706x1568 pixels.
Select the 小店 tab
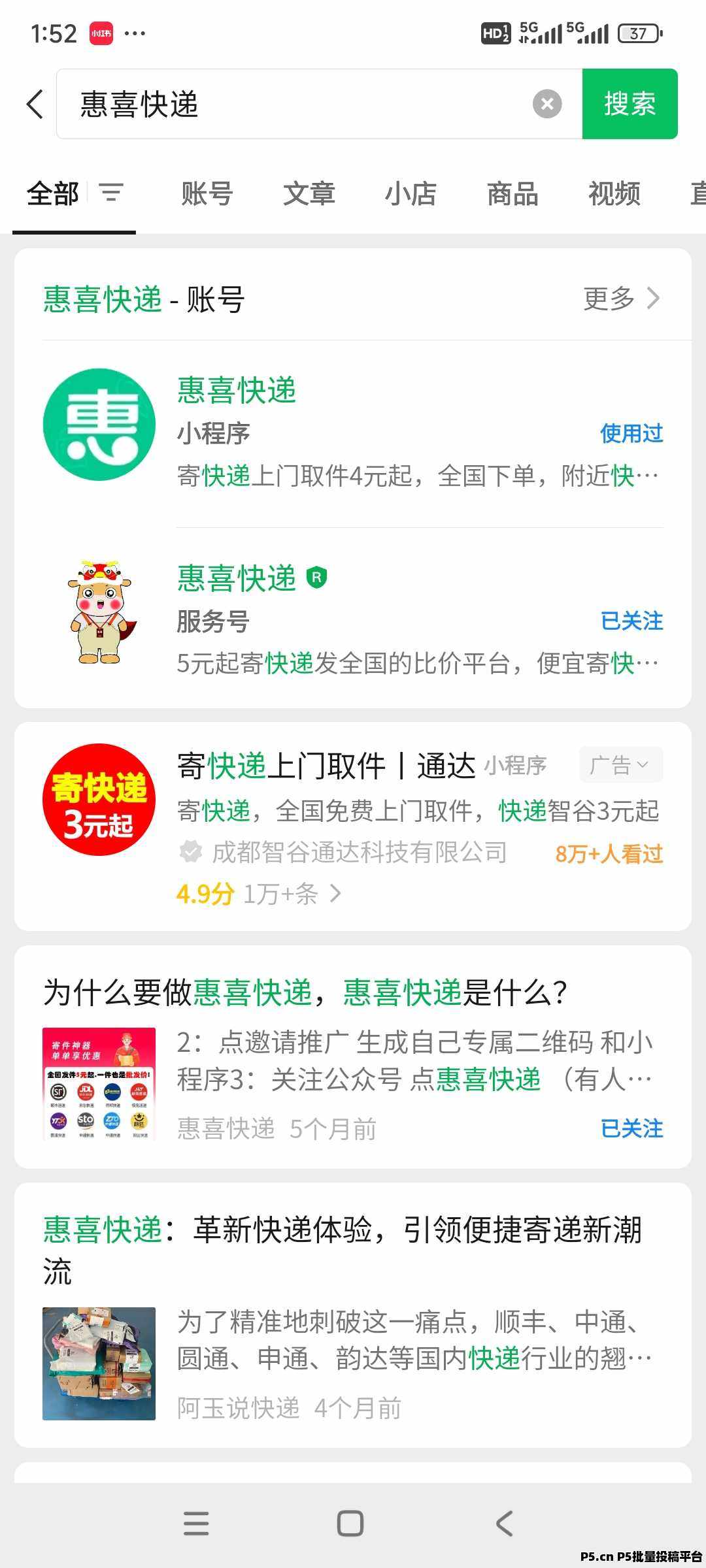pyautogui.click(x=411, y=194)
